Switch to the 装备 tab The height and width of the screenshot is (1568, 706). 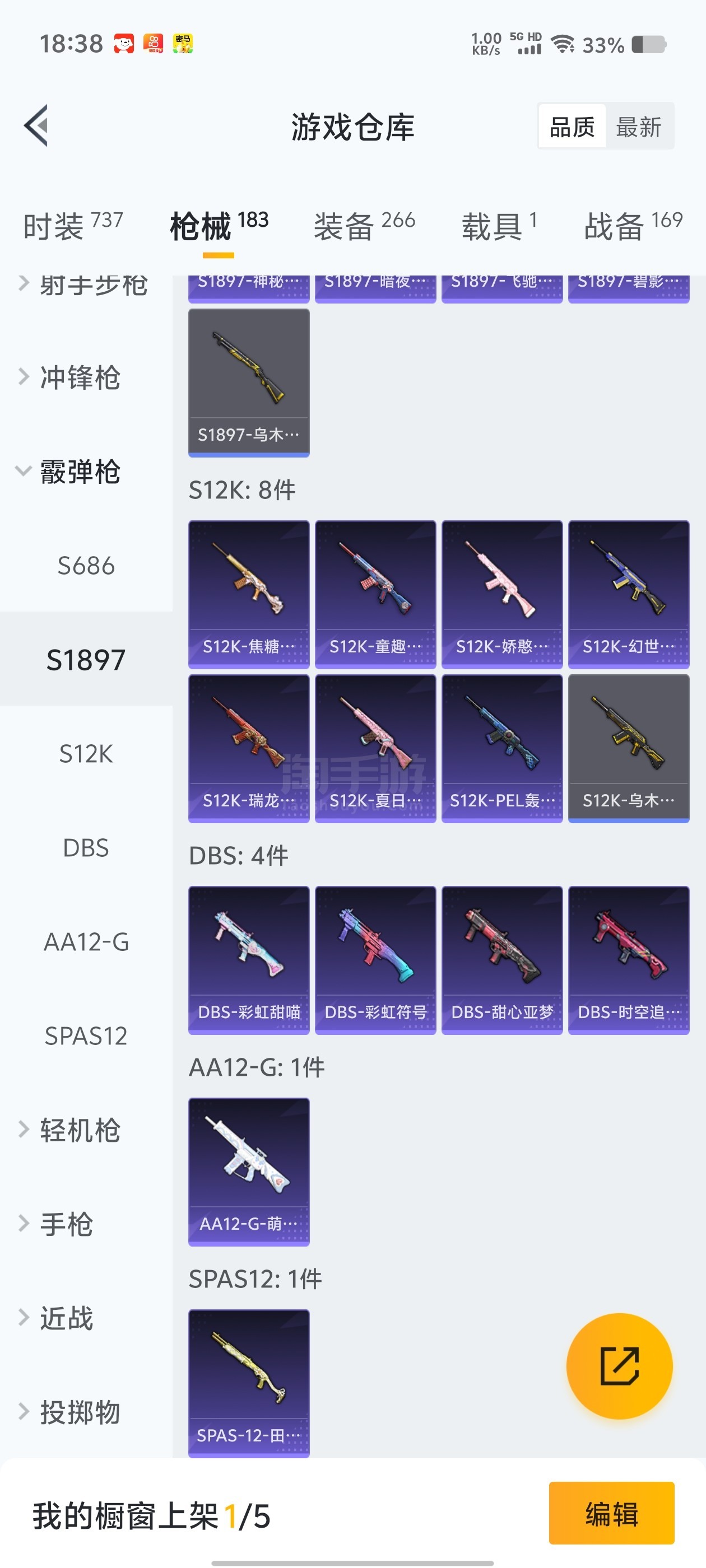pos(364,226)
